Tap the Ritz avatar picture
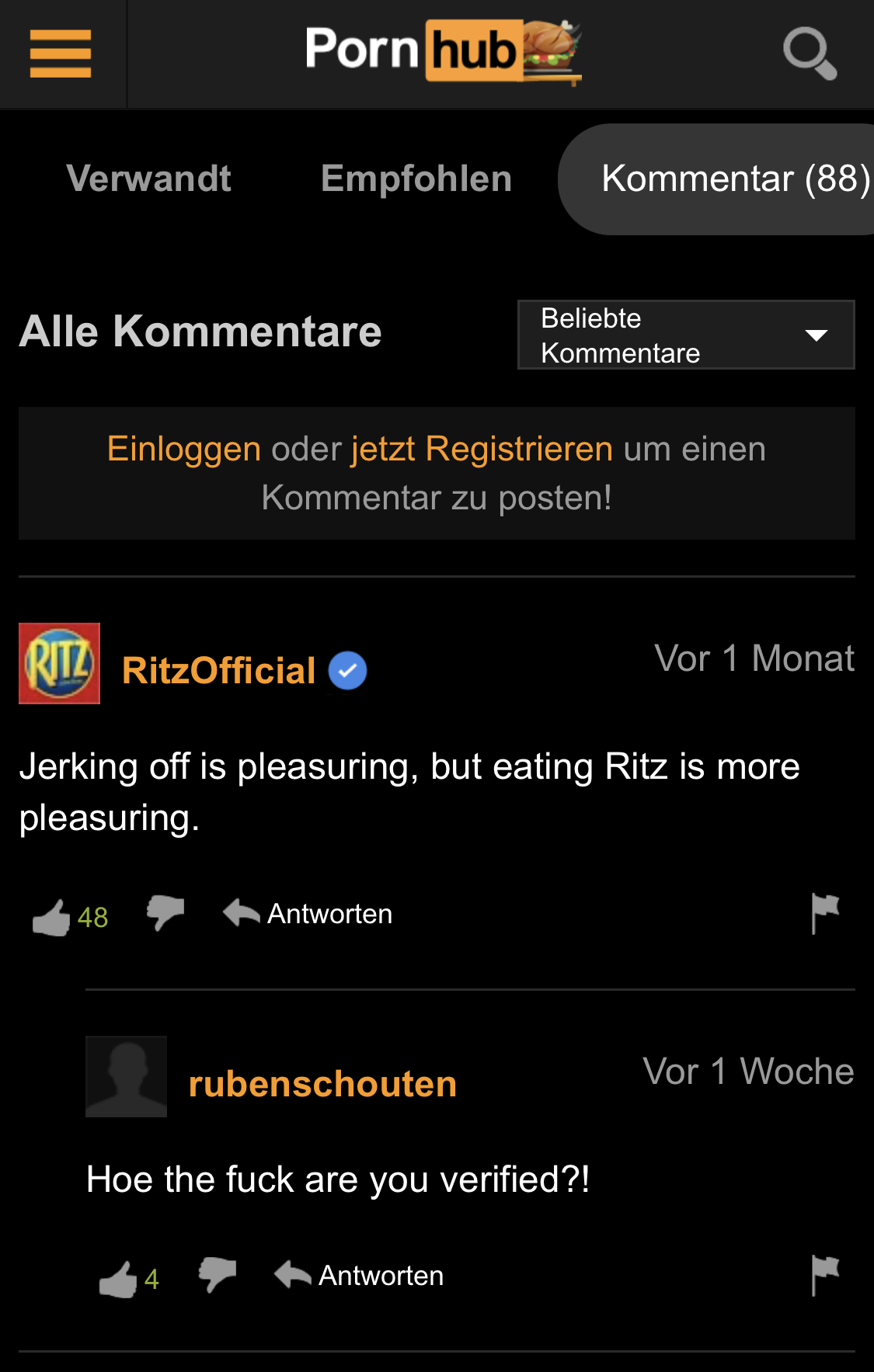 (60, 664)
